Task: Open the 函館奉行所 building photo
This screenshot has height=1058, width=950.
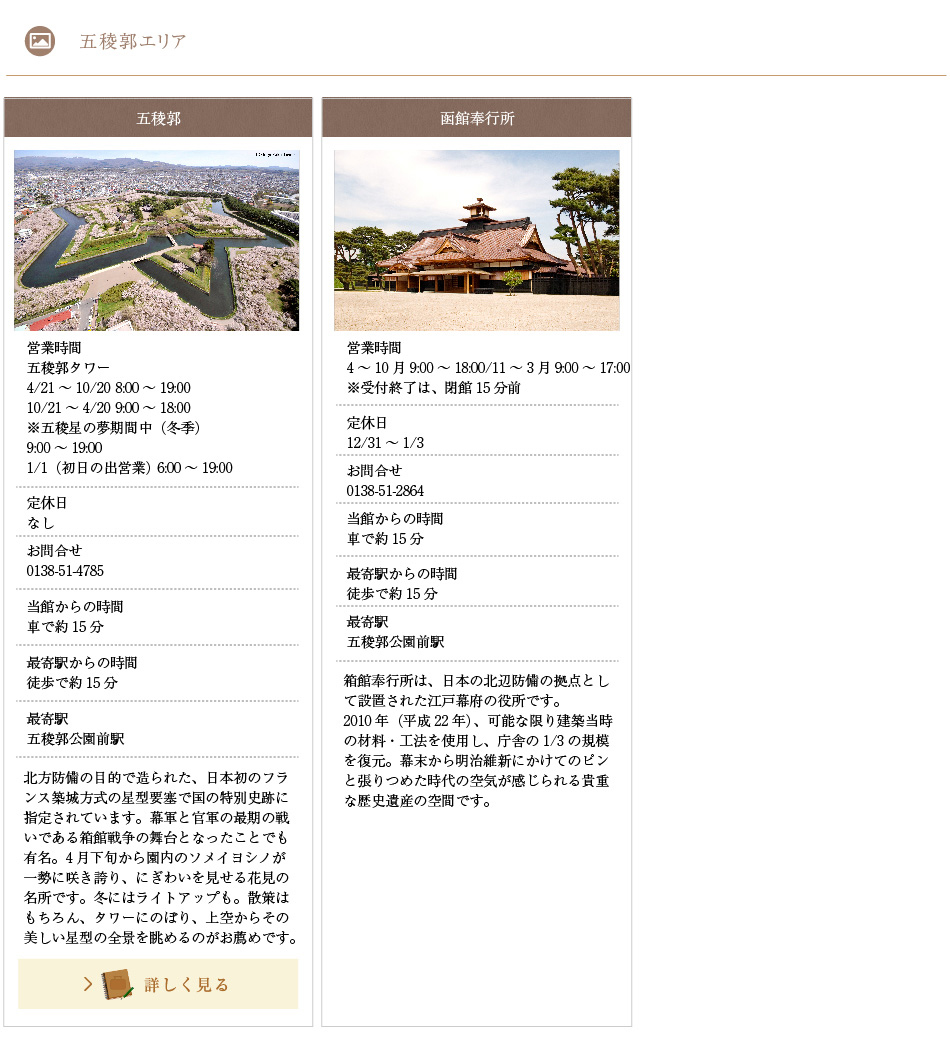Action: pyautogui.click(x=476, y=240)
